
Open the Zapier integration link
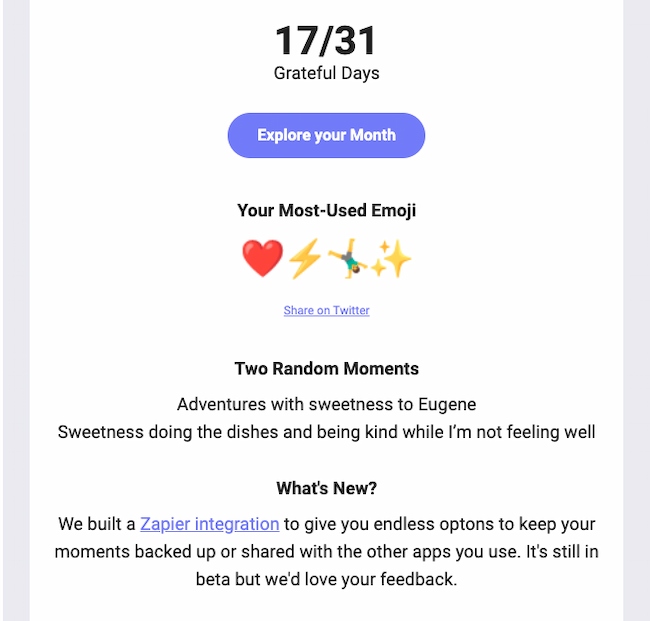click(x=209, y=524)
